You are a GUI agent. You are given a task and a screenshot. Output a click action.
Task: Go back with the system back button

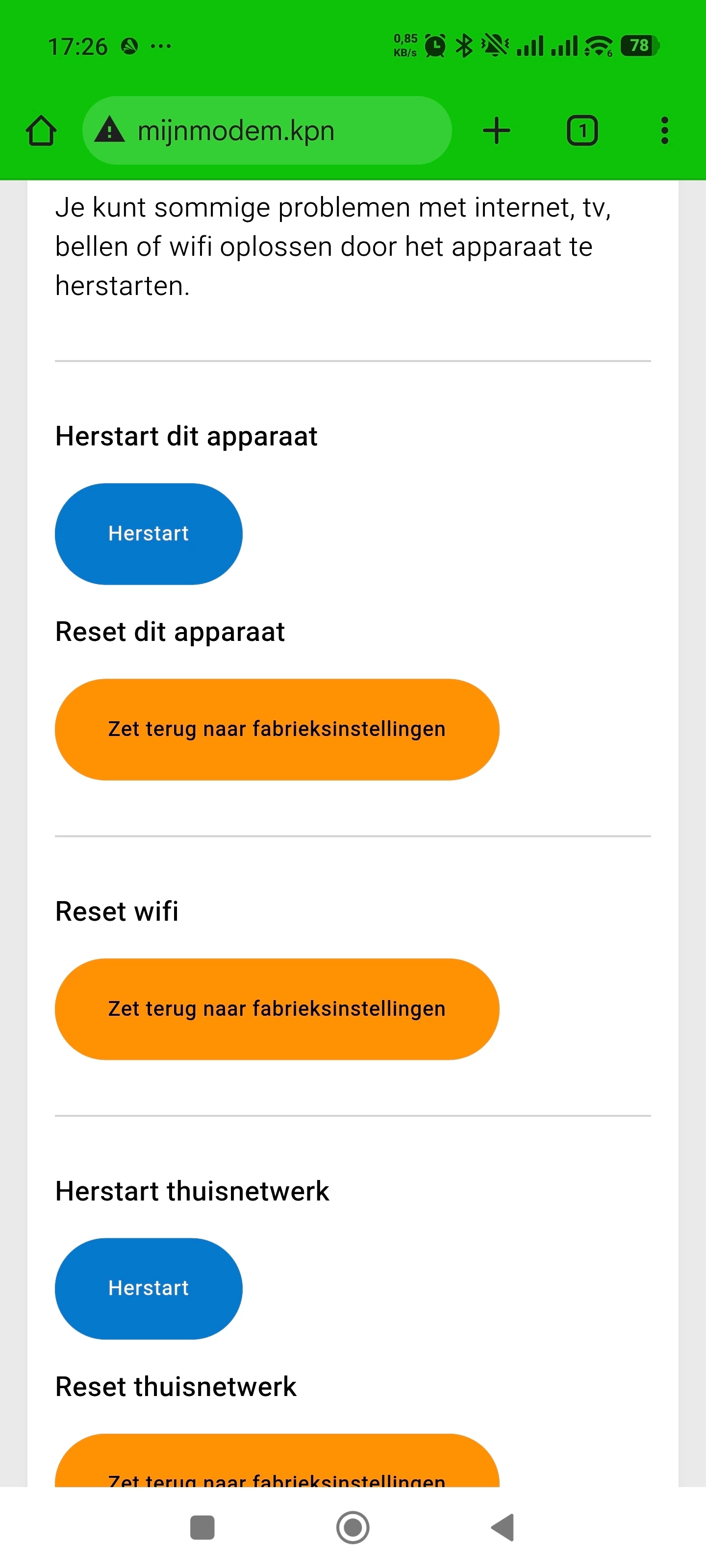[x=503, y=1527]
